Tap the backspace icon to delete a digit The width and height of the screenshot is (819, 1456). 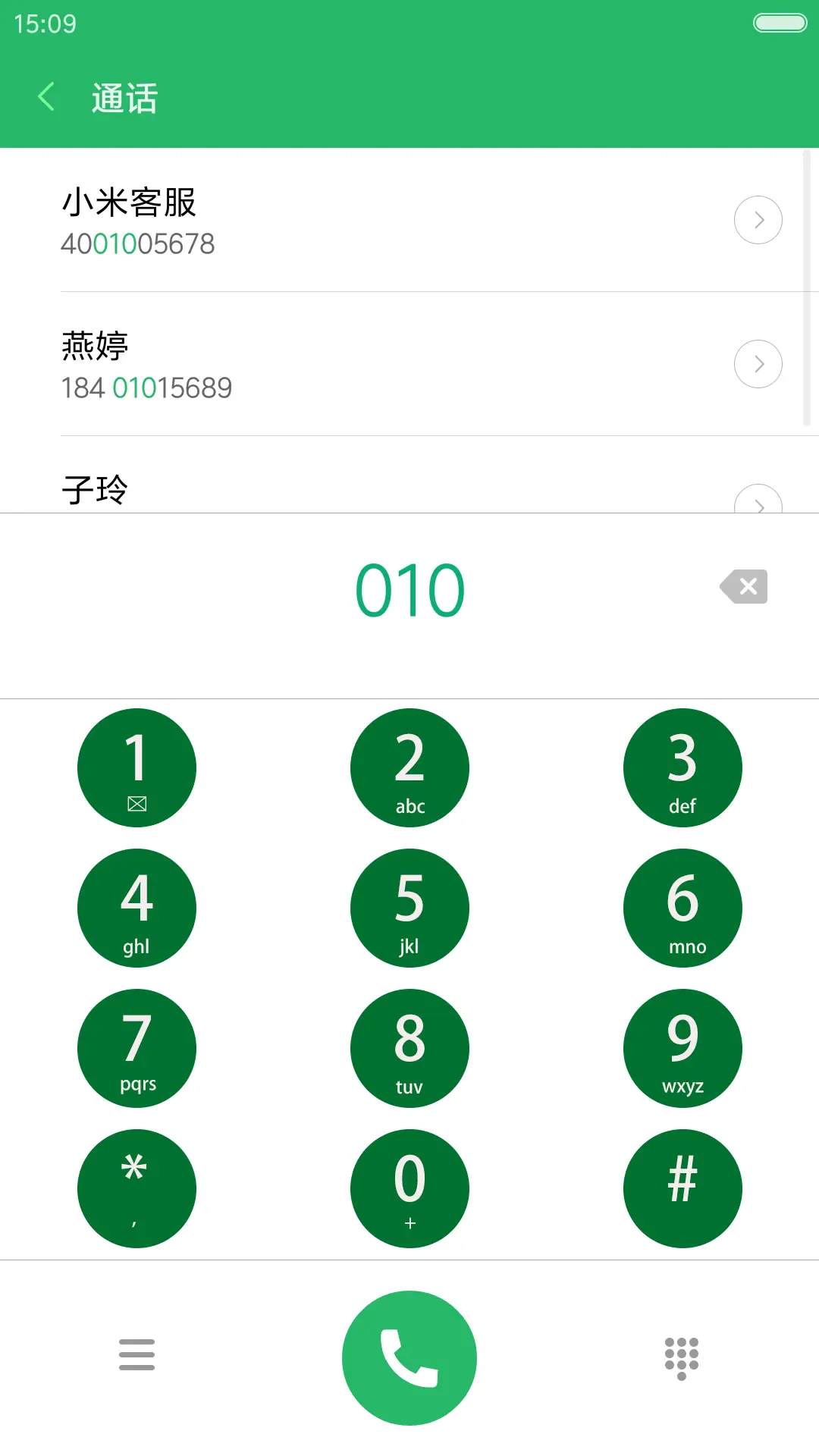point(743,585)
